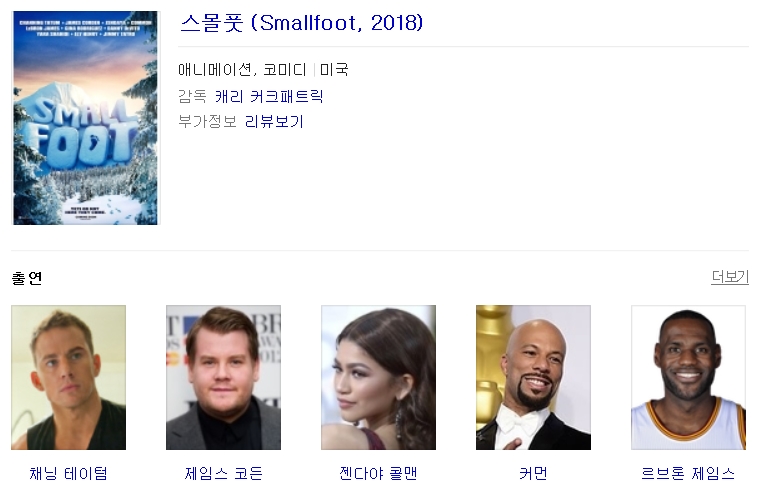Open cast member 채닝 테이텀

click(68, 473)
